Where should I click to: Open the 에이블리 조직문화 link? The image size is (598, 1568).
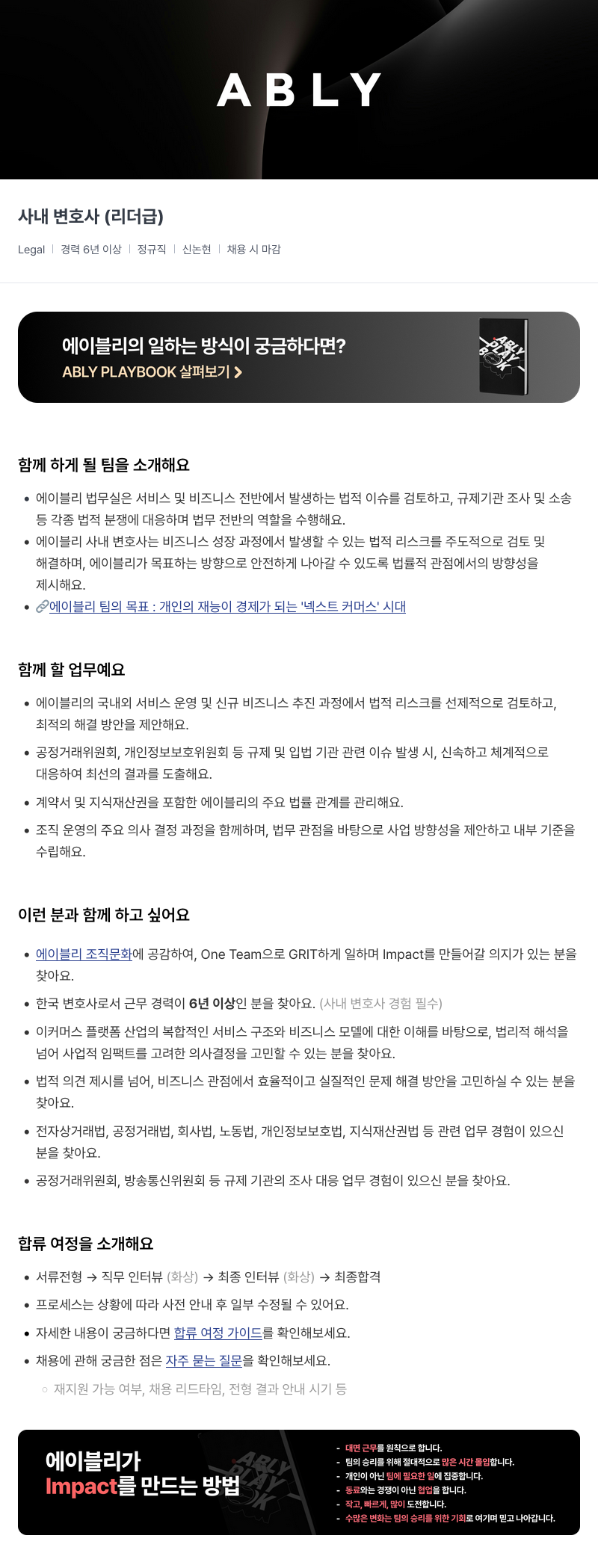point(84,954)
